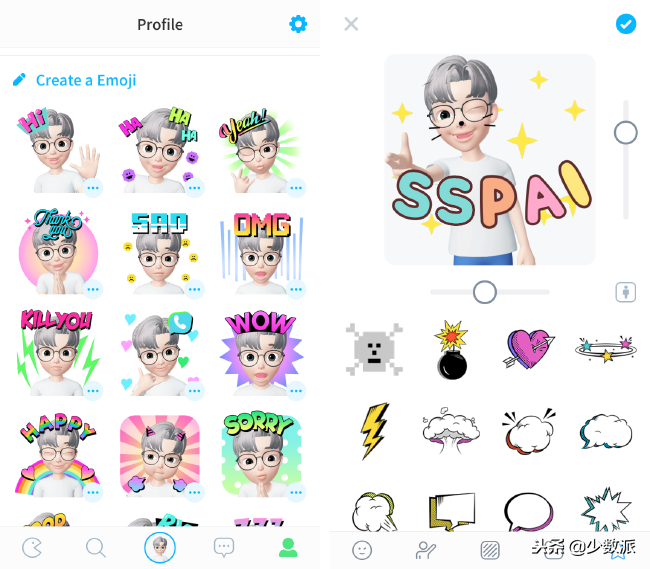Open the settings gear icon
650x569 pixels.
[298, 24]
